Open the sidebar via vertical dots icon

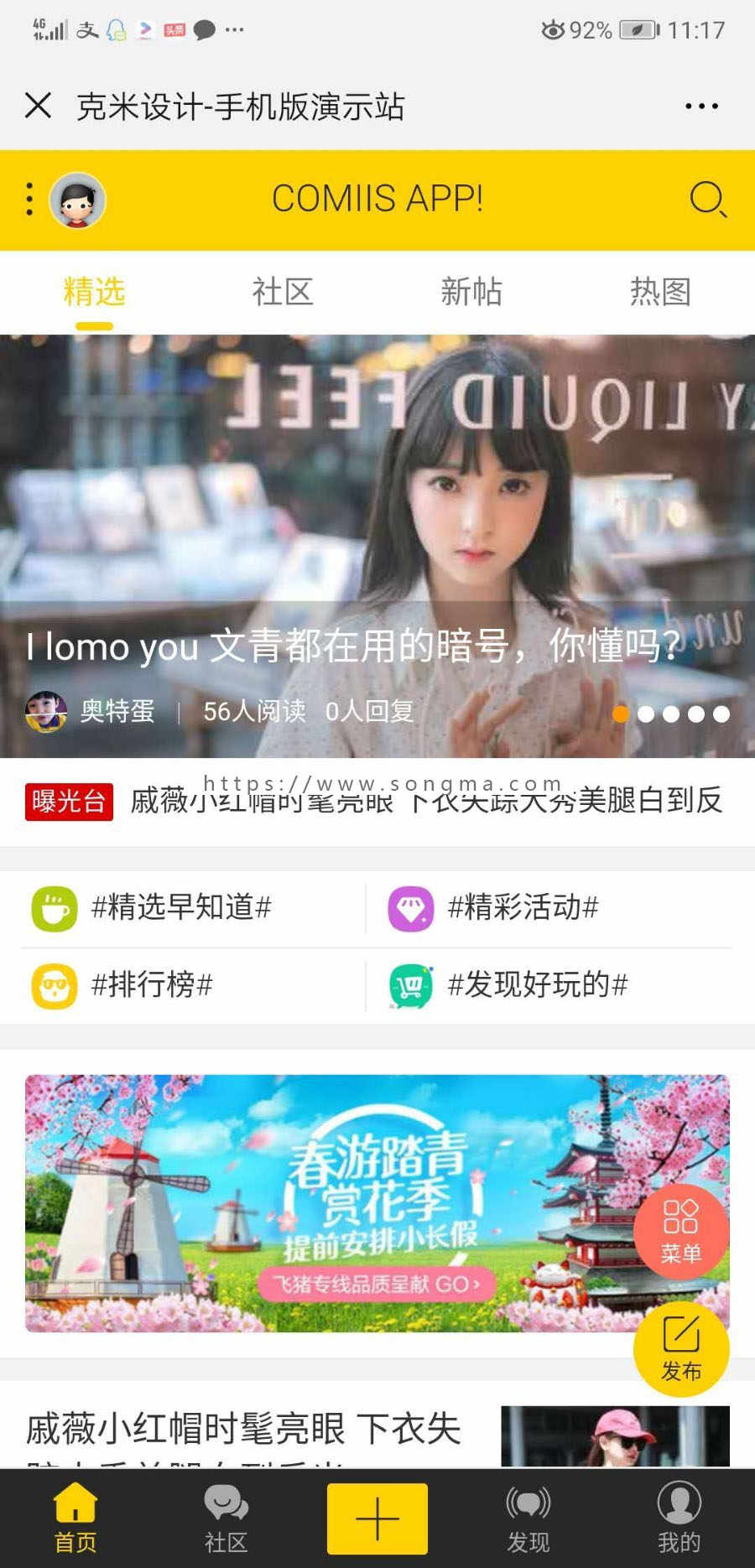point(28,199)
